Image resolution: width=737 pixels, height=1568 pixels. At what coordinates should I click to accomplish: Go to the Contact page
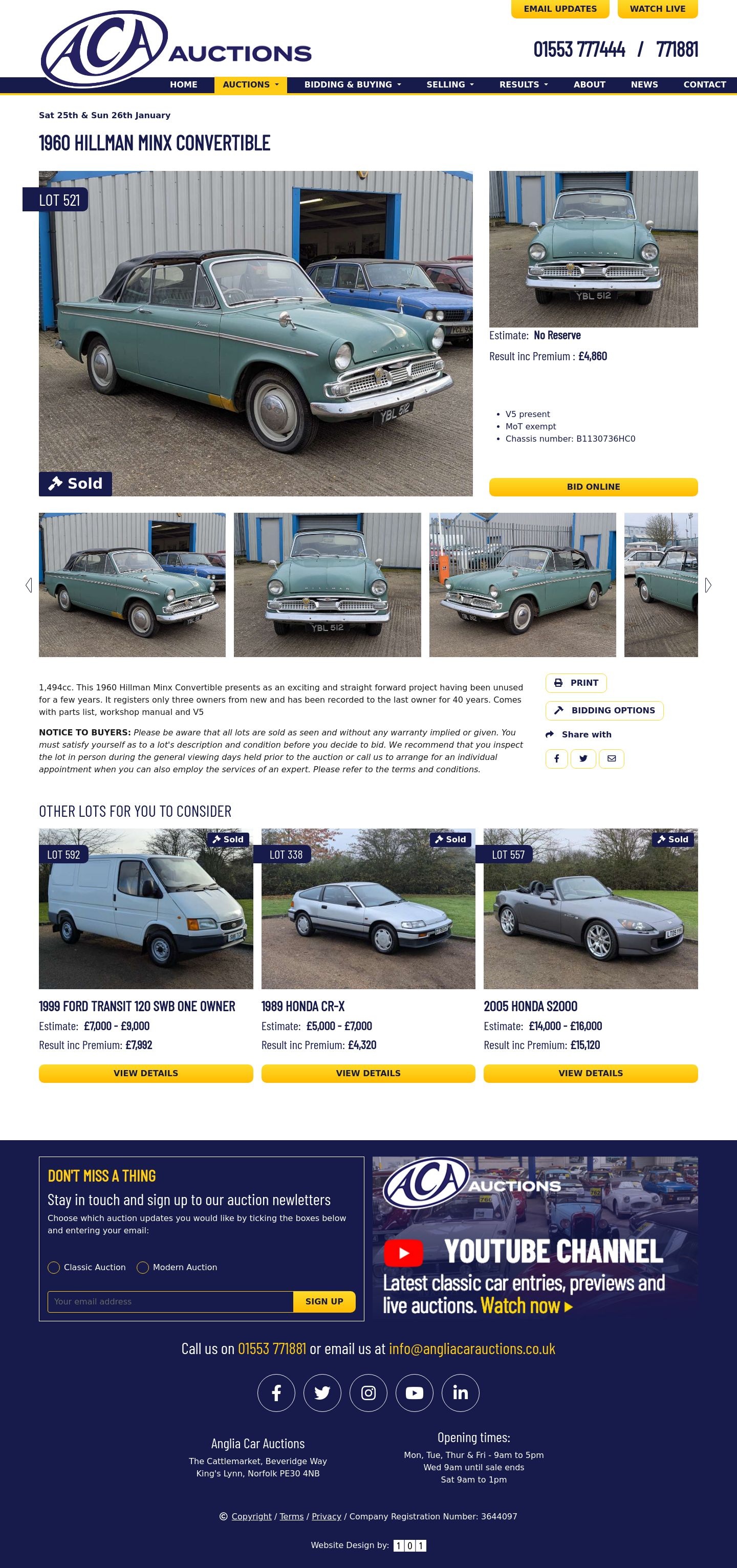click(x=704, y=84)
